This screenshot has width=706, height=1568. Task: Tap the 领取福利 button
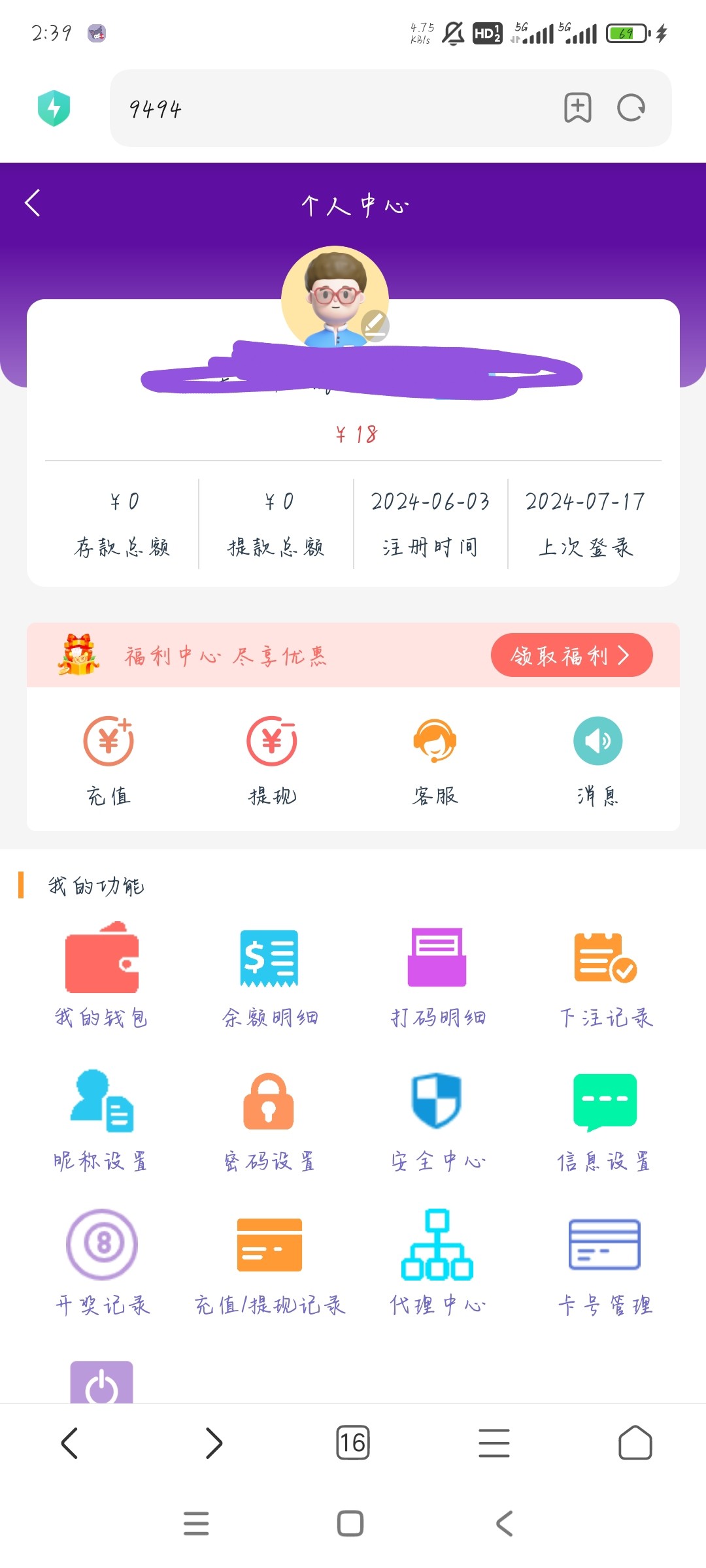coord(571,655)
